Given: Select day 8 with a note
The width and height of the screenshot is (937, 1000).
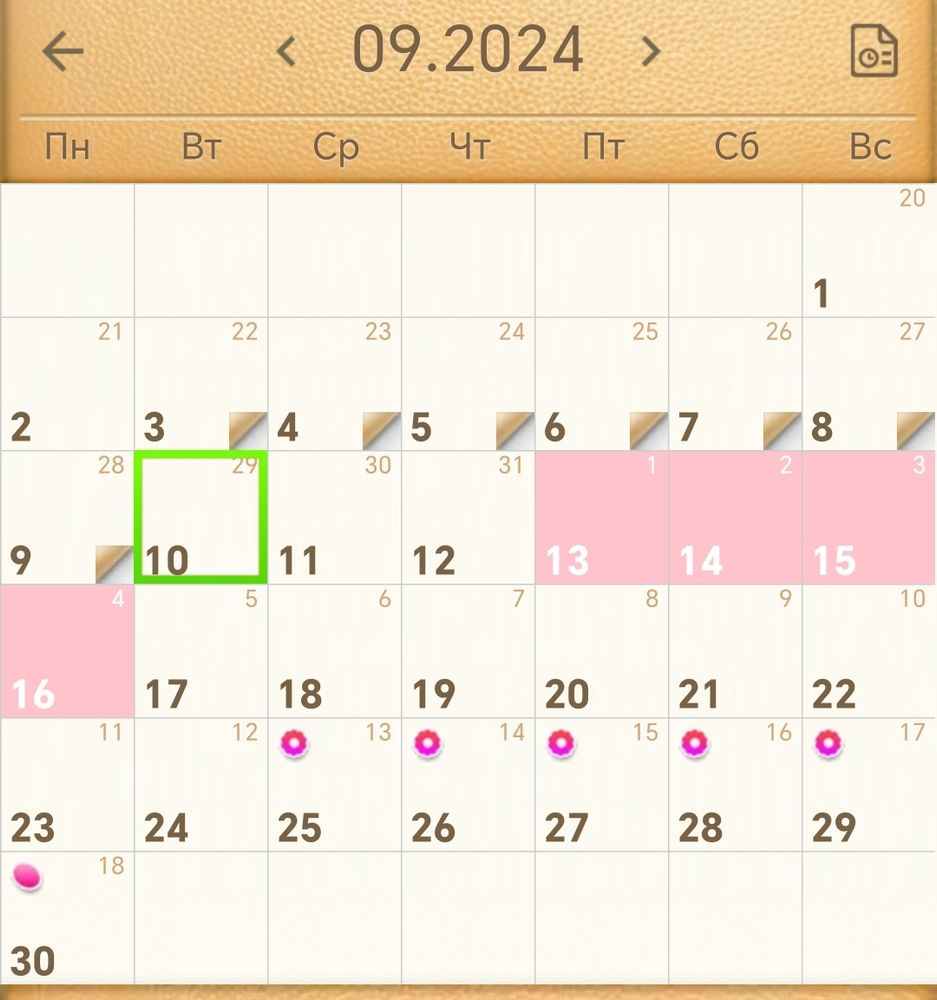Looking at the screenshot, I should click(869, 385).
